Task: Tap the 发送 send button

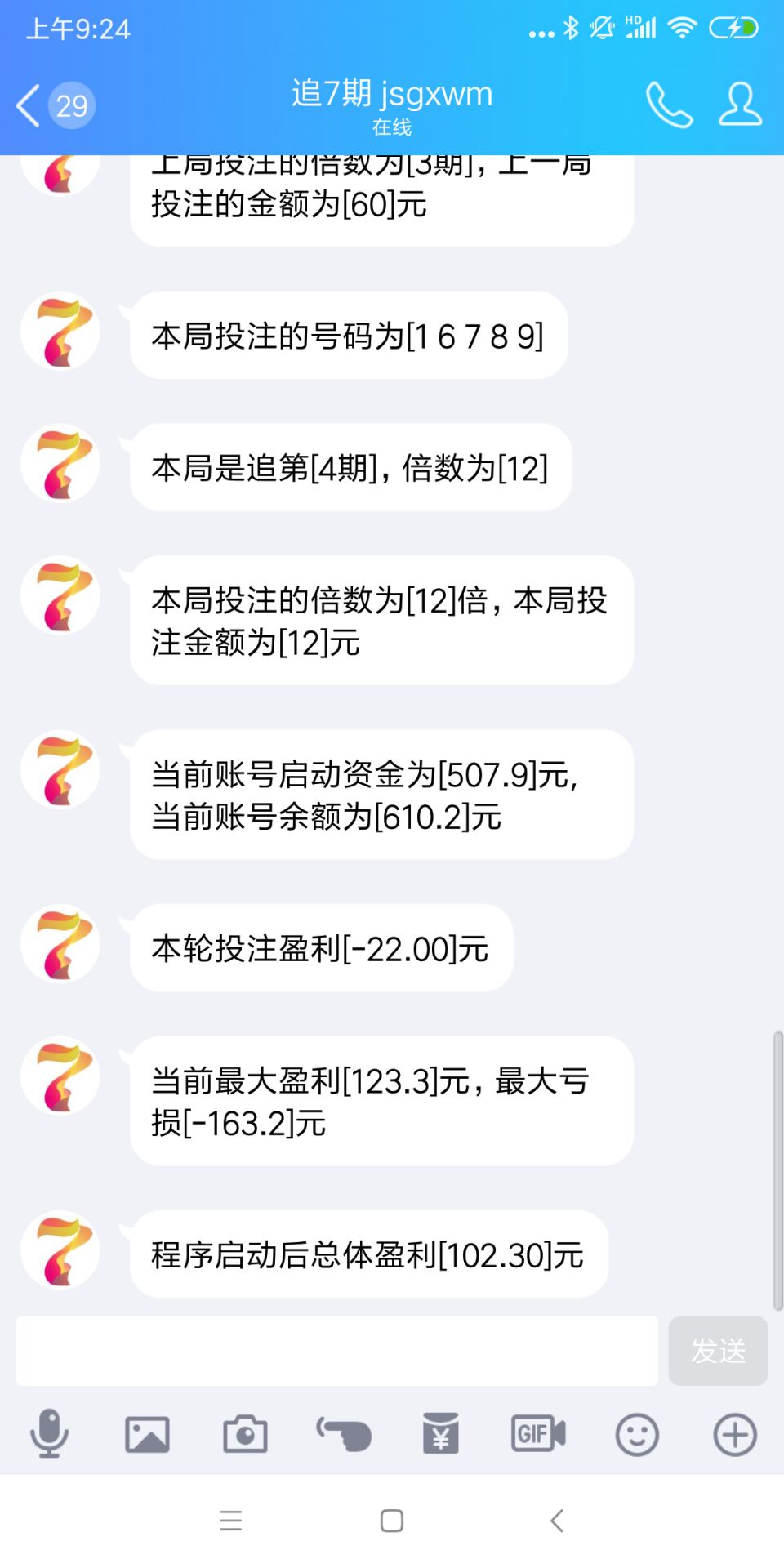Action: [718, 1351]
